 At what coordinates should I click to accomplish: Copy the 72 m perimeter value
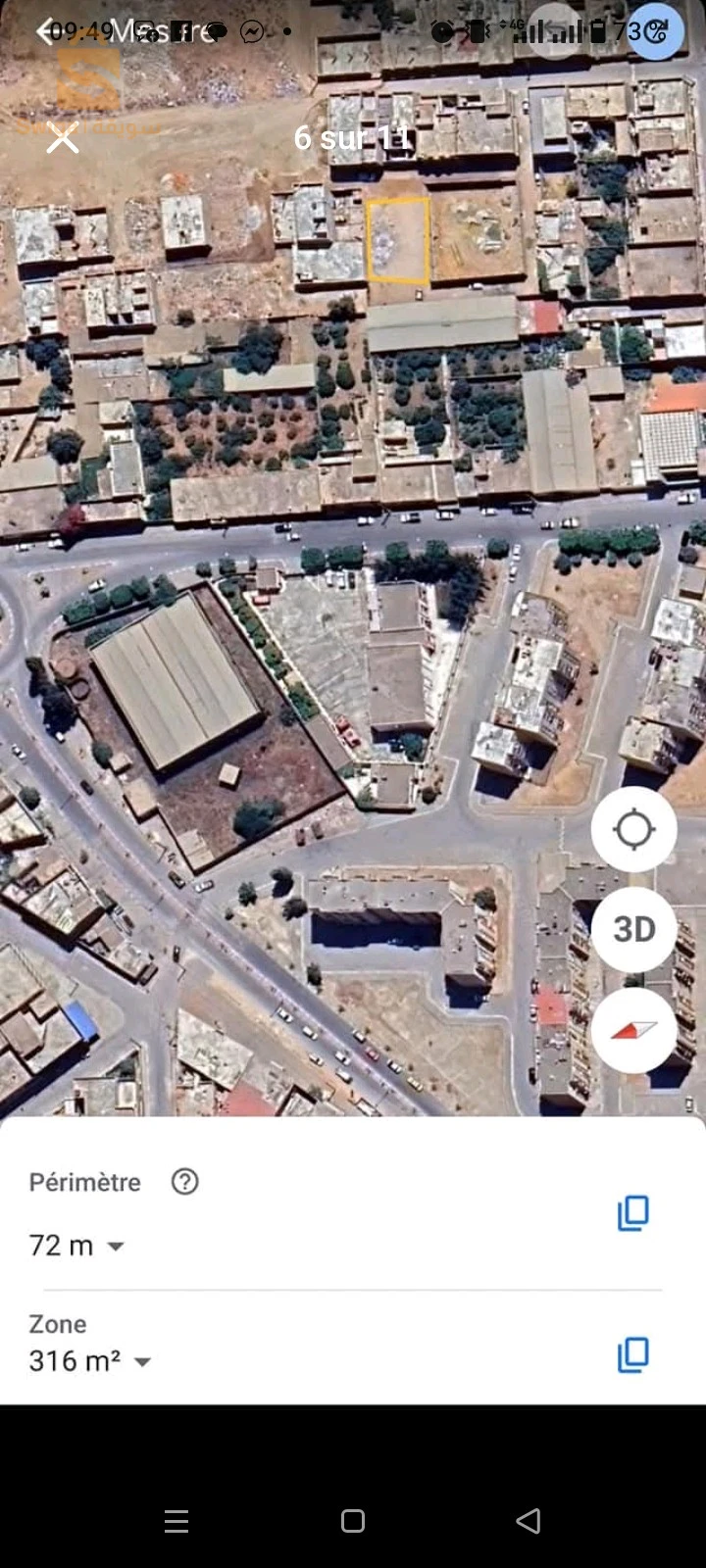pos(633,1212)
